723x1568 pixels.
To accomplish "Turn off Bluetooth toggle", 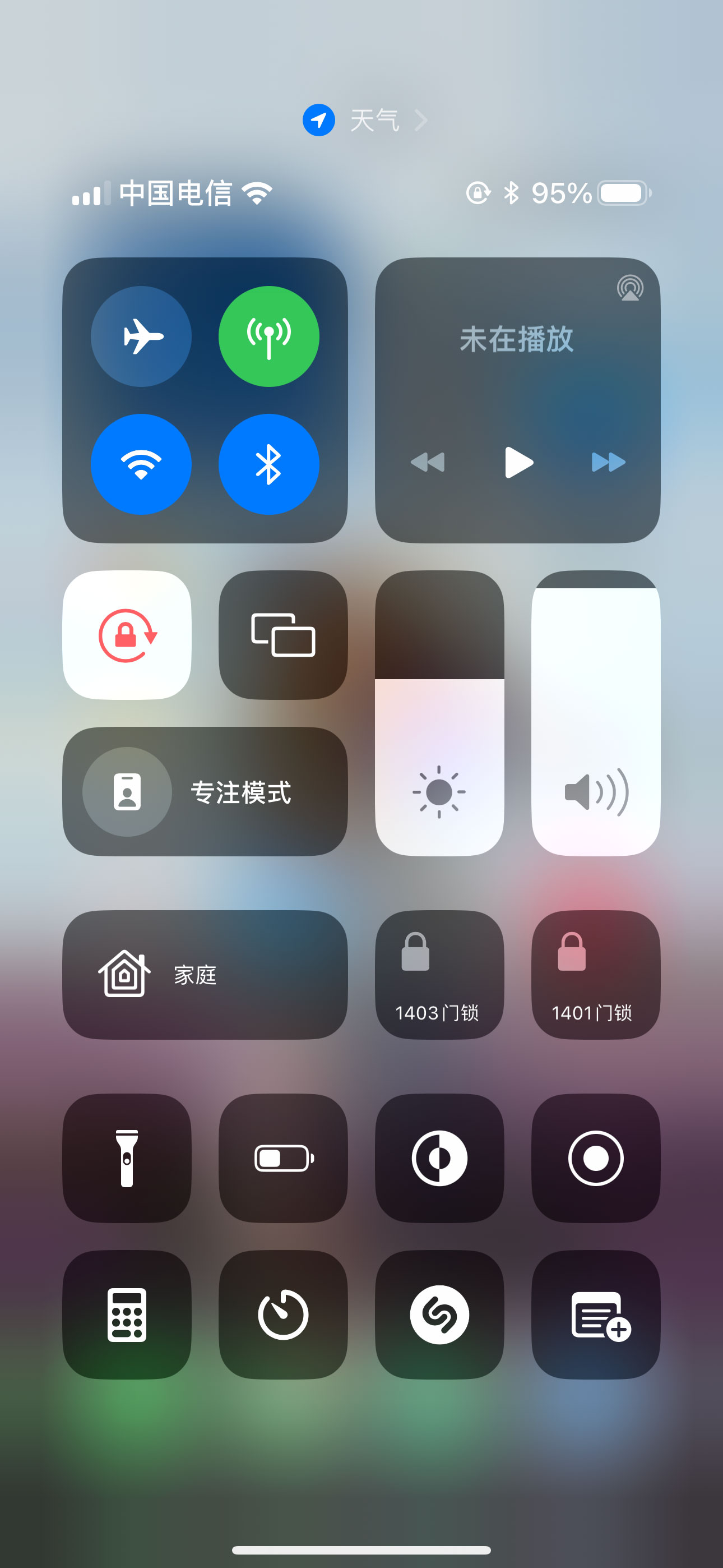I will tap(268, 464).
